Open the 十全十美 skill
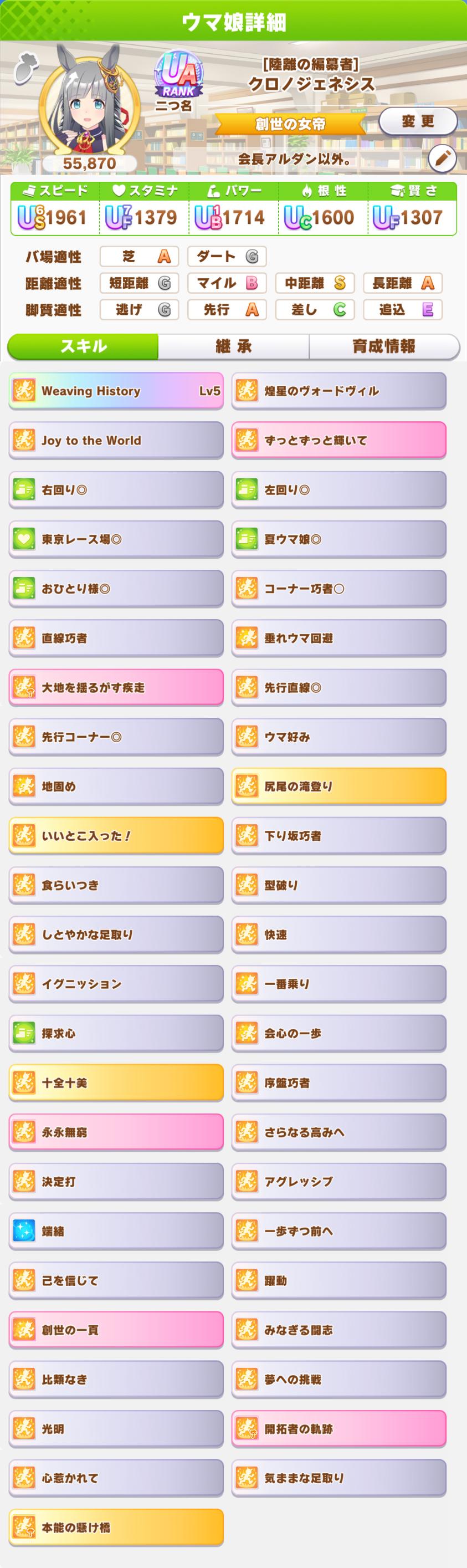 (x=116, y=1082)
